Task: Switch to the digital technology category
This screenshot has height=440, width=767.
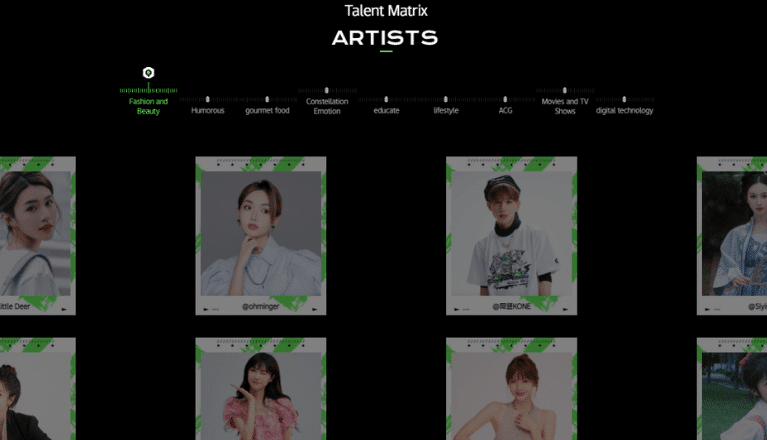Action: [x=624, y=110]
